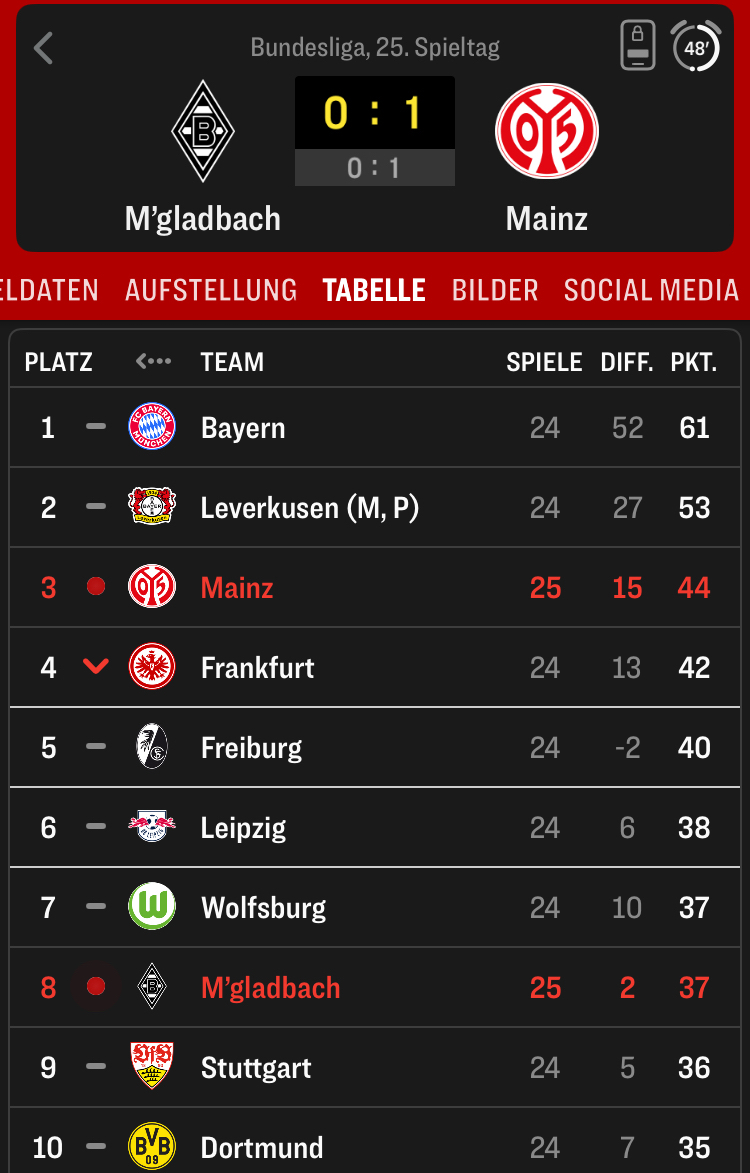Tap Mainz crest in match header

(546, 131)
